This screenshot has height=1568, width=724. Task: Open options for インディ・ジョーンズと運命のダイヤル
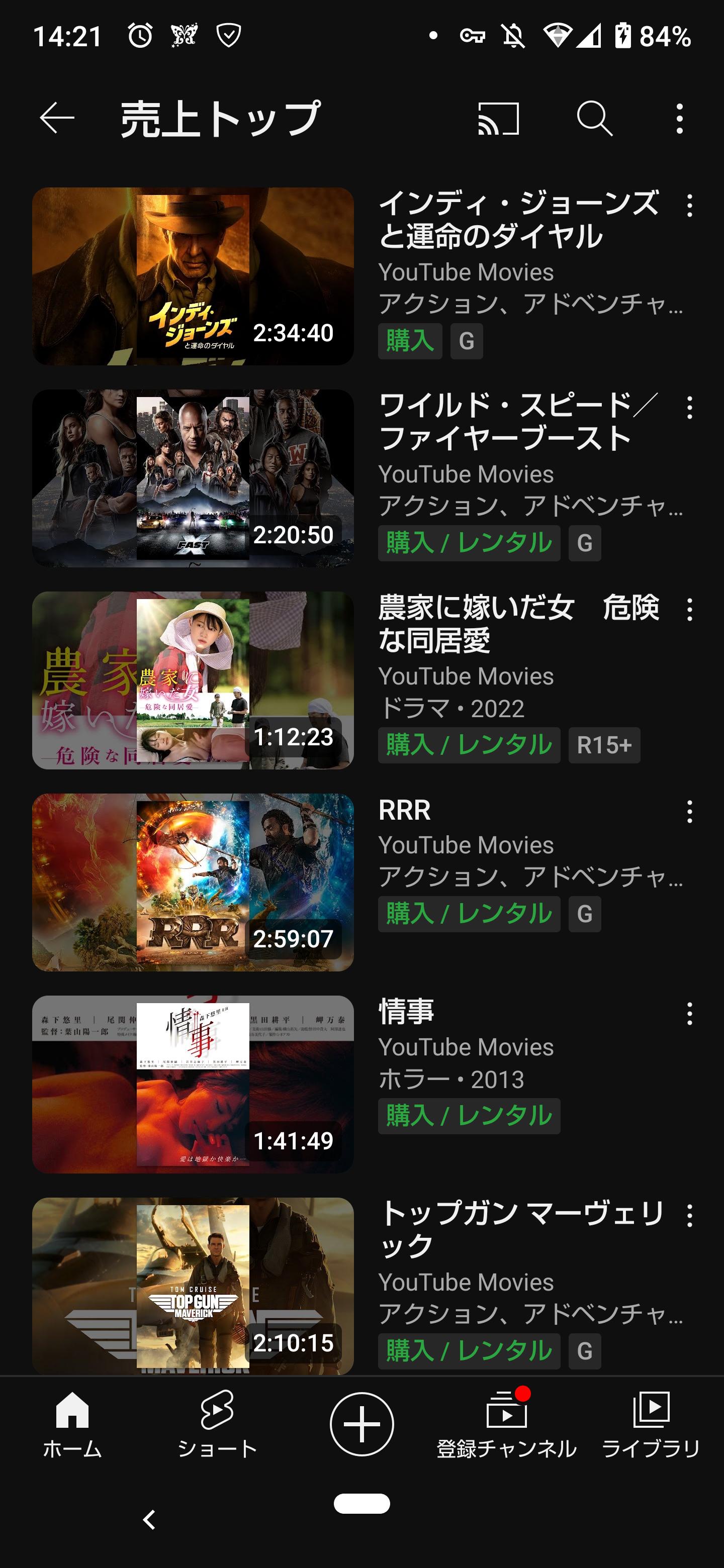click(x=689, y=207)
